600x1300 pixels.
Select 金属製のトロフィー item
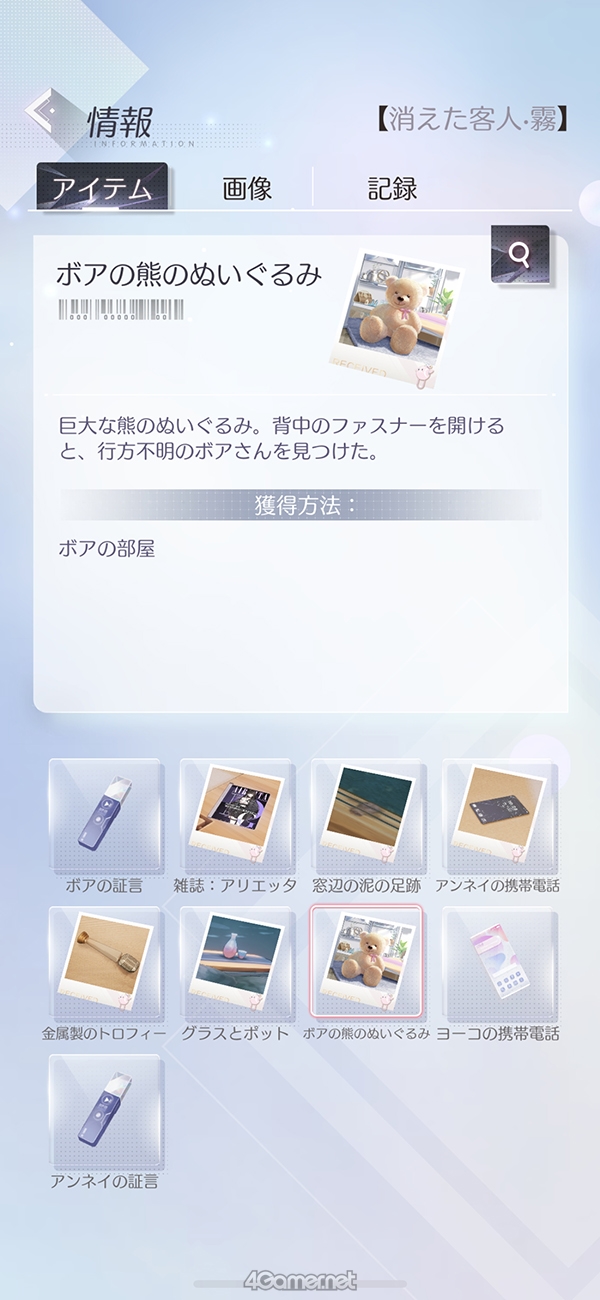(106, 964)
